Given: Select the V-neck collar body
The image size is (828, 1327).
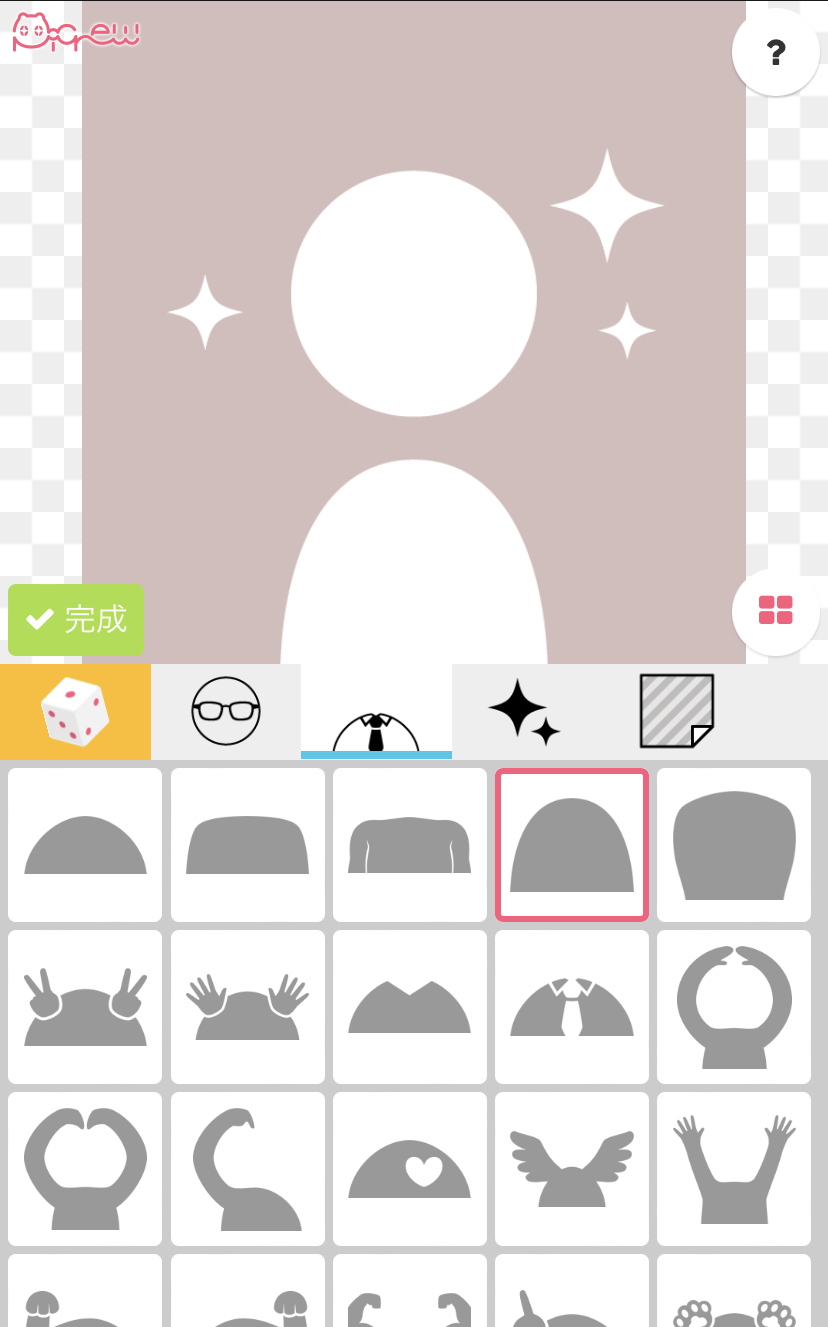Looking at the screenshot, I should (x=410, y=1007).
